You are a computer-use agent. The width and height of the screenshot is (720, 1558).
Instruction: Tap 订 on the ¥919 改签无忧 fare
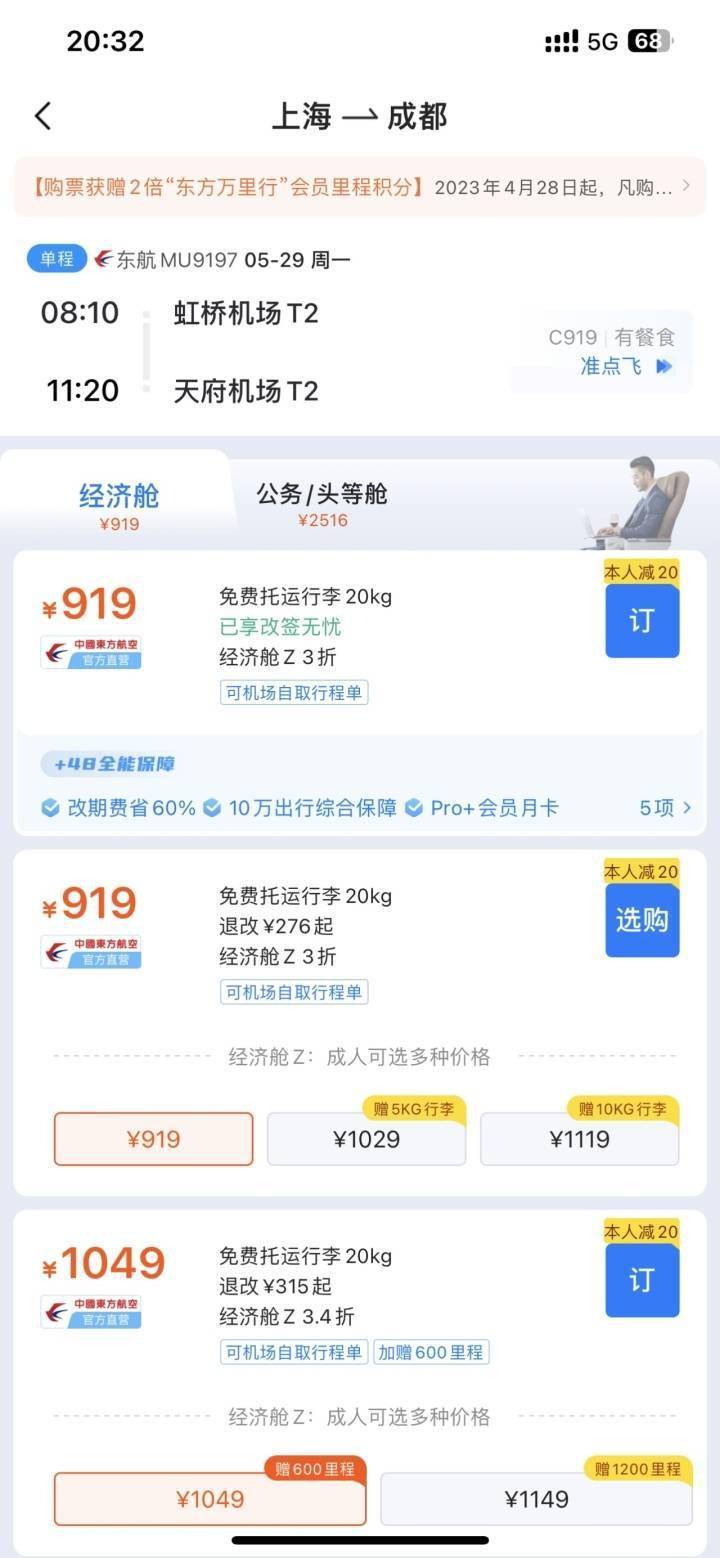[642, 621]
